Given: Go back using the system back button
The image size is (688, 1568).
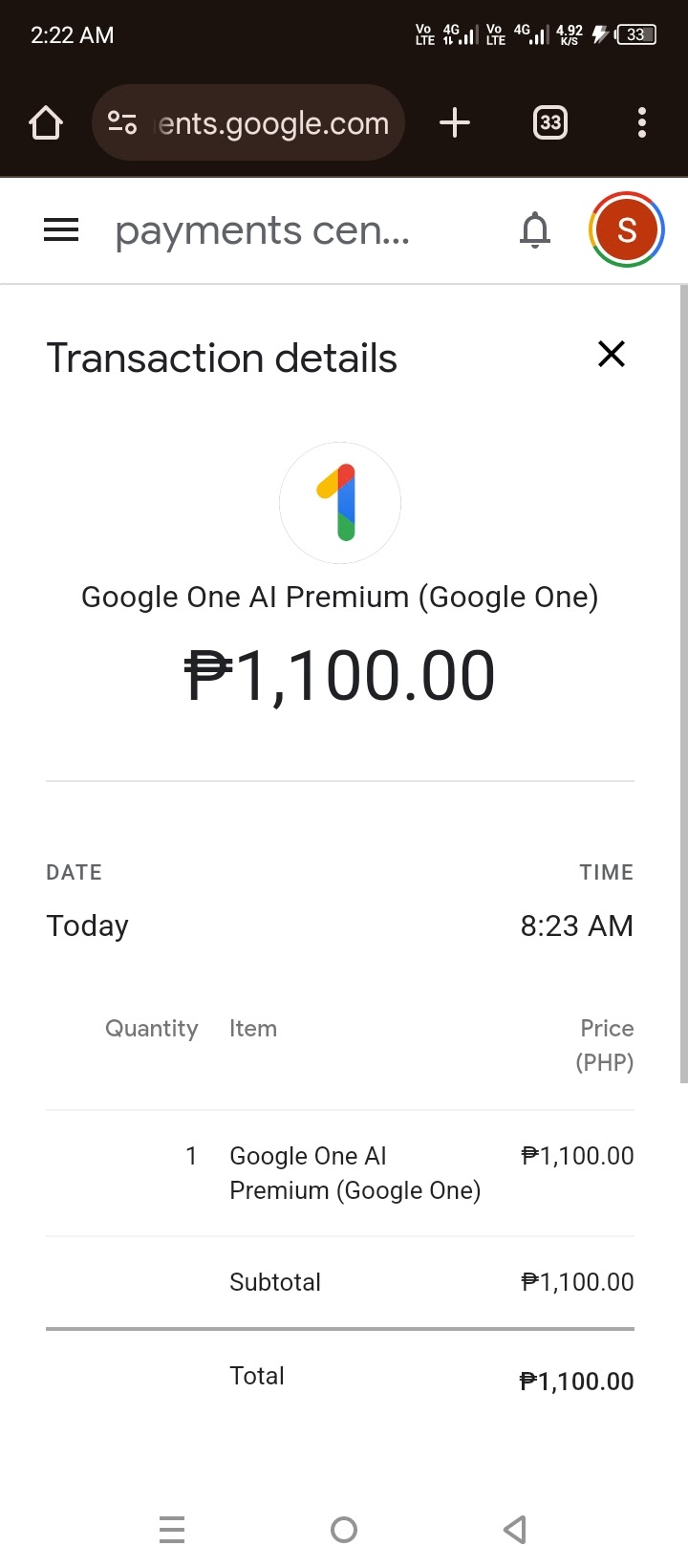Looking at the screenshot, I should 515,1530.
